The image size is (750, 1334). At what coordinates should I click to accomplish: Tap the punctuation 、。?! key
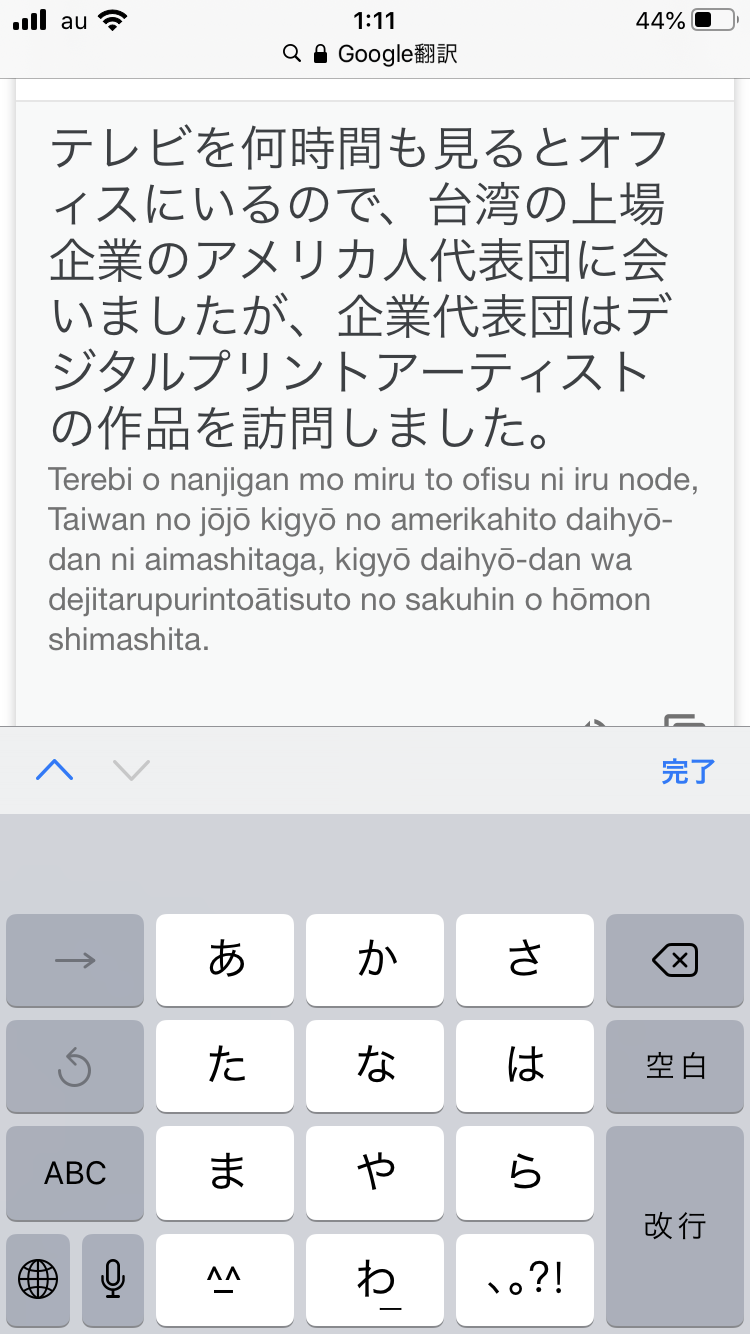coord(525,1278)
